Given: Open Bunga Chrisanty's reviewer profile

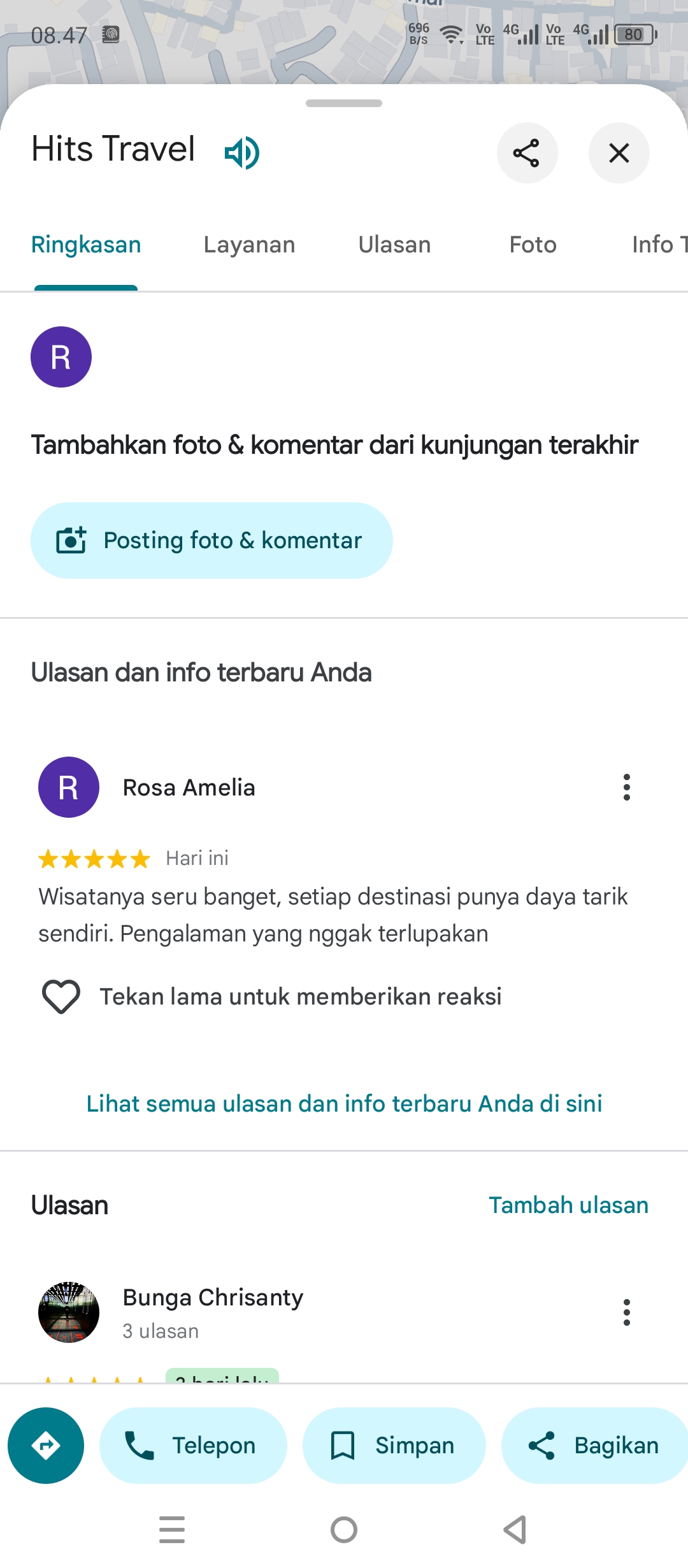Looking at the screenshot, I should 213,1298.
